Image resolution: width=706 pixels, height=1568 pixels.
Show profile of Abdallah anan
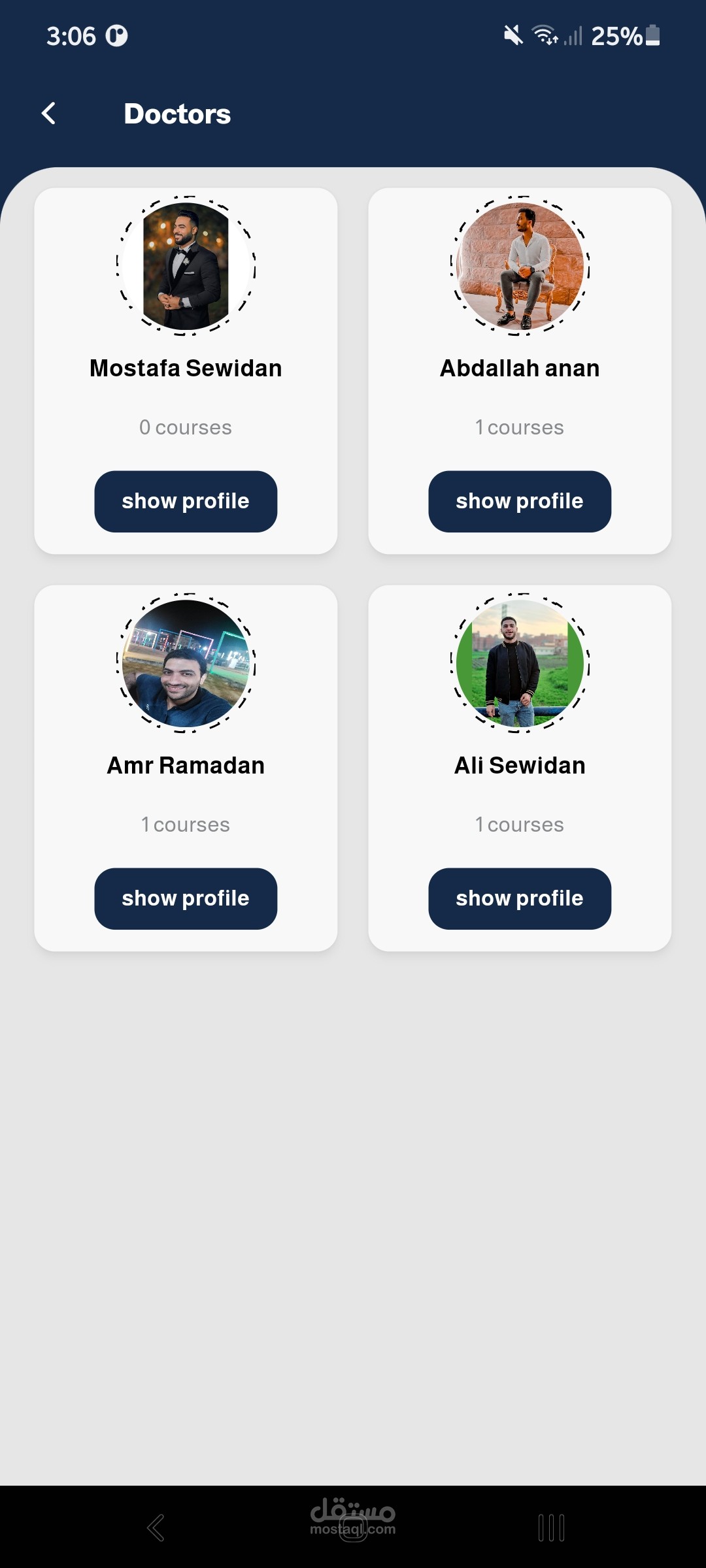pyautogui.click(x=520, y=501)
